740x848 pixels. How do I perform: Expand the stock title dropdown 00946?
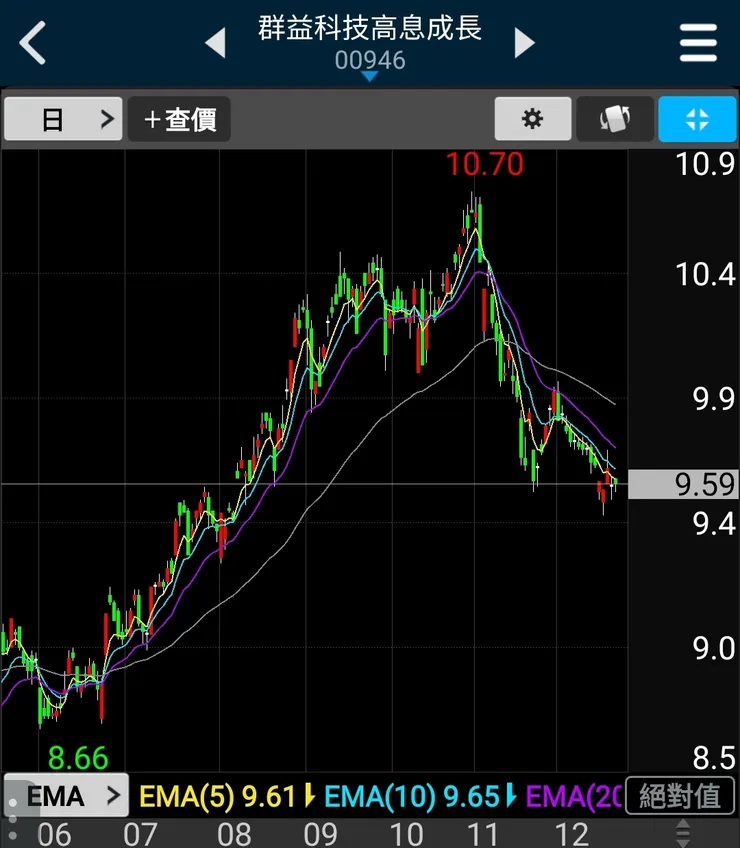[370, 62]
